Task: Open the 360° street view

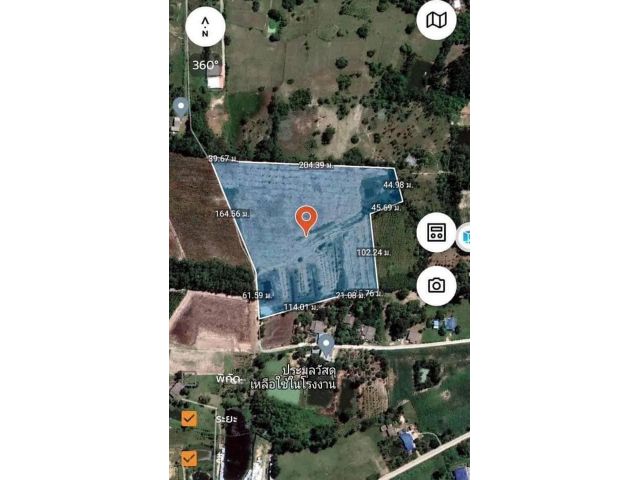Action: tap(205, 64)
